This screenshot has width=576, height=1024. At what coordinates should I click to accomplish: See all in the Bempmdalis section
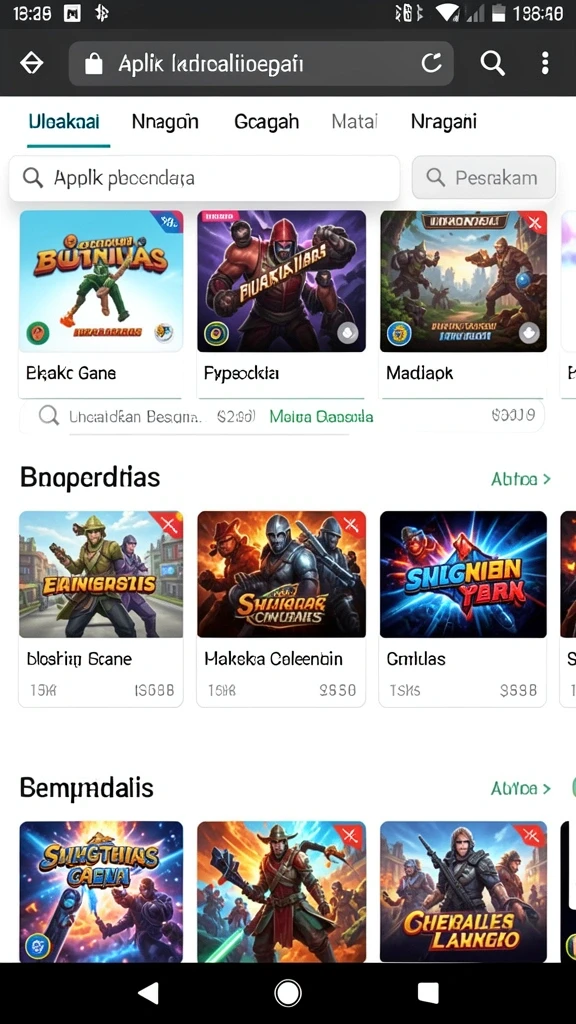[x=520, y=788]
